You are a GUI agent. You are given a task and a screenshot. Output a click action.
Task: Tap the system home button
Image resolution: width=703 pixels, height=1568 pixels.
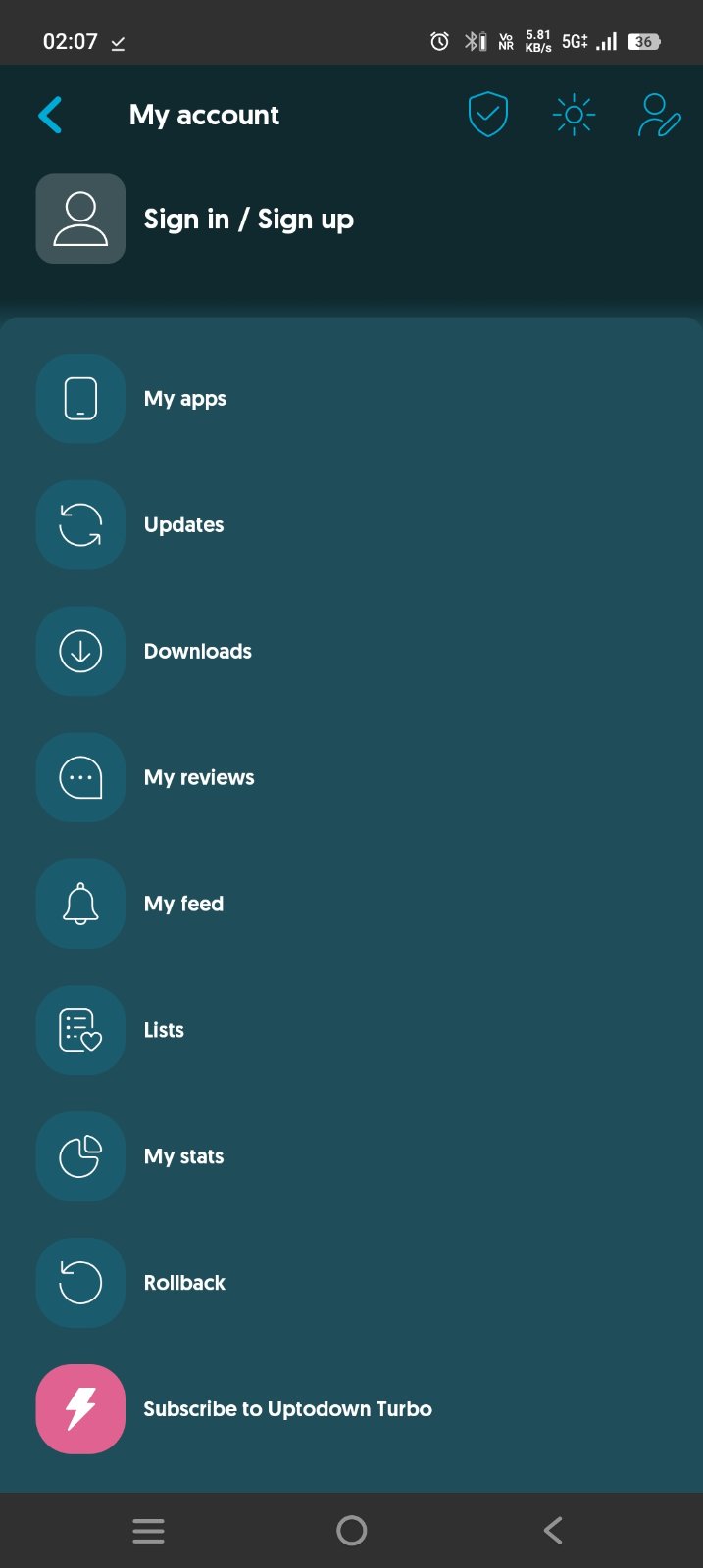coord(351,1530)
